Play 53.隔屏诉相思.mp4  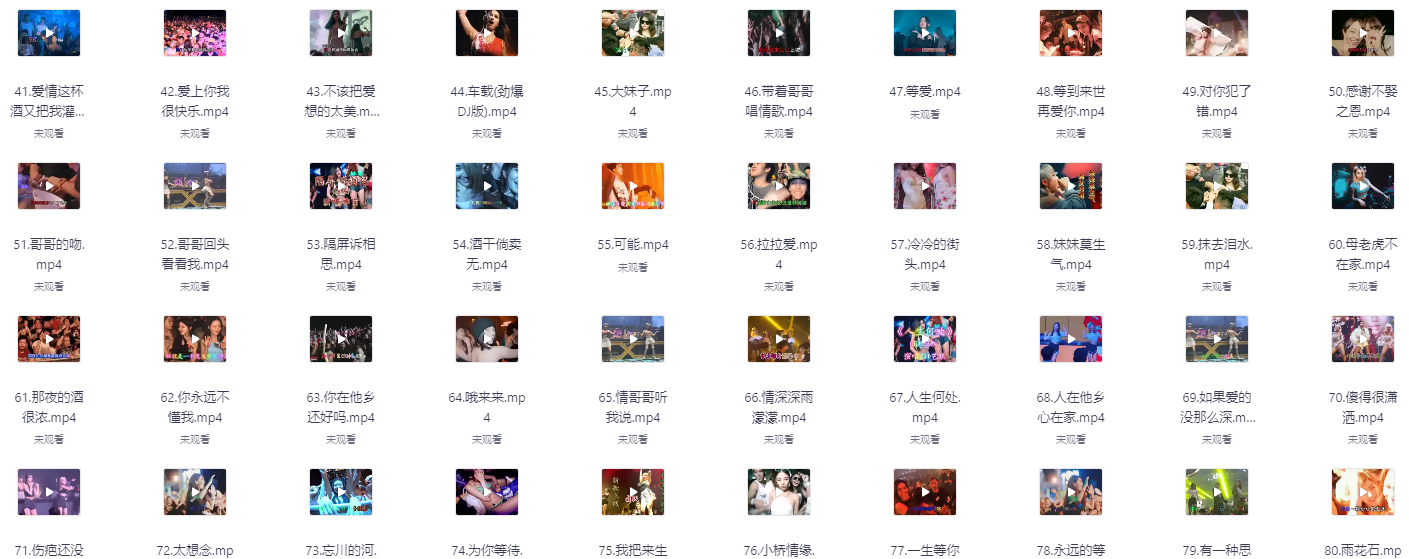point(341,186)
